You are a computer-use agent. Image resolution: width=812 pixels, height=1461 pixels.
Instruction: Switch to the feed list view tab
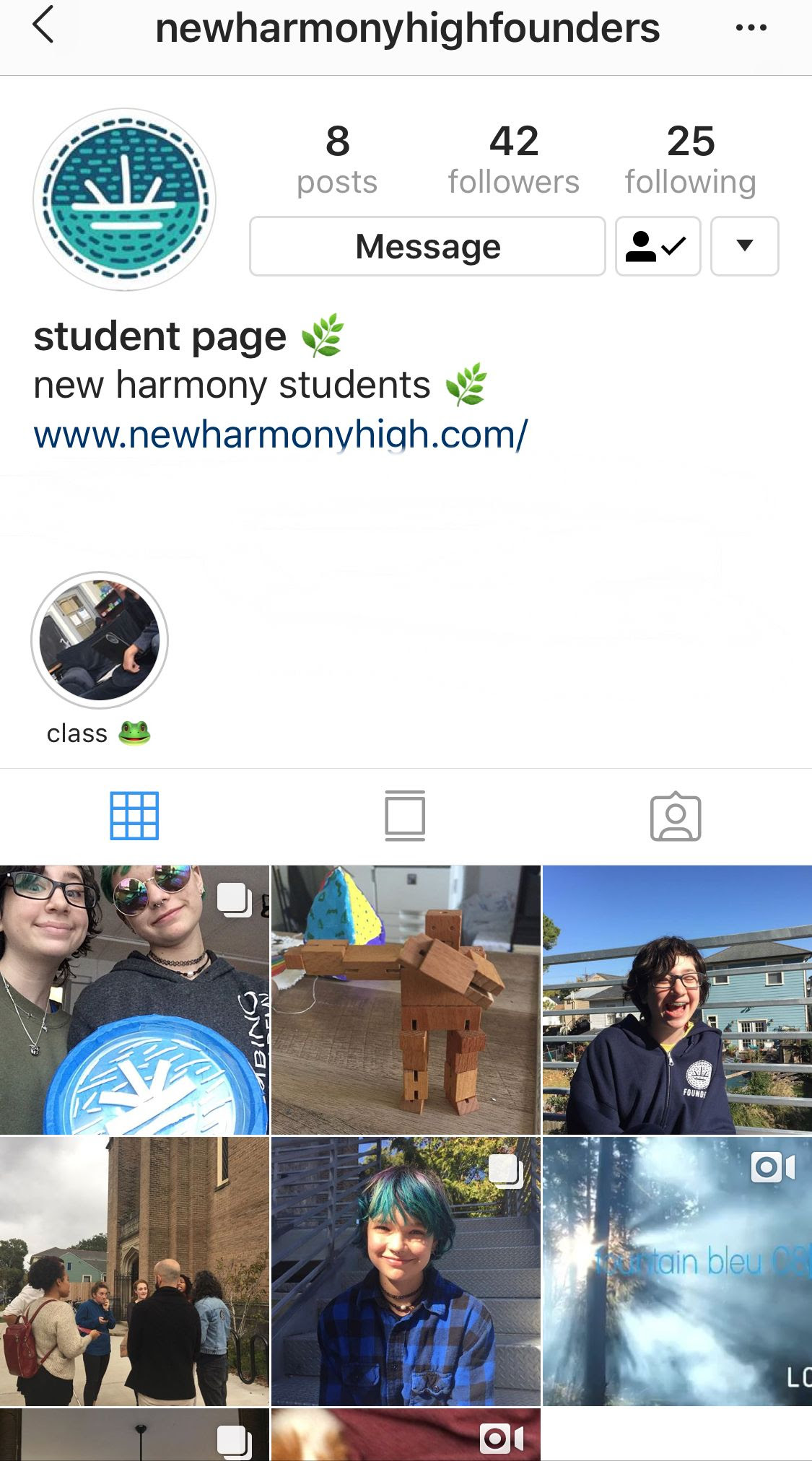coord(405,816)
